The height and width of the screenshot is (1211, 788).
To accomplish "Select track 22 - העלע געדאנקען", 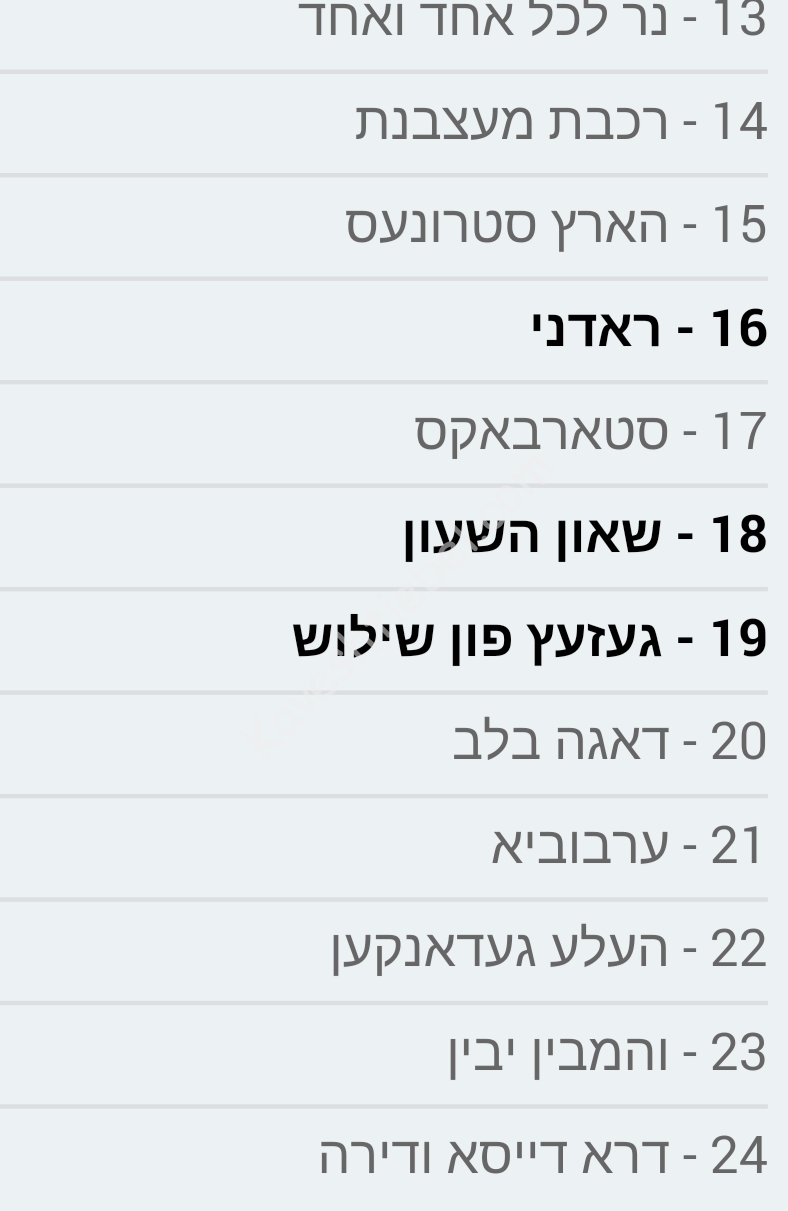I will point(549,949).
